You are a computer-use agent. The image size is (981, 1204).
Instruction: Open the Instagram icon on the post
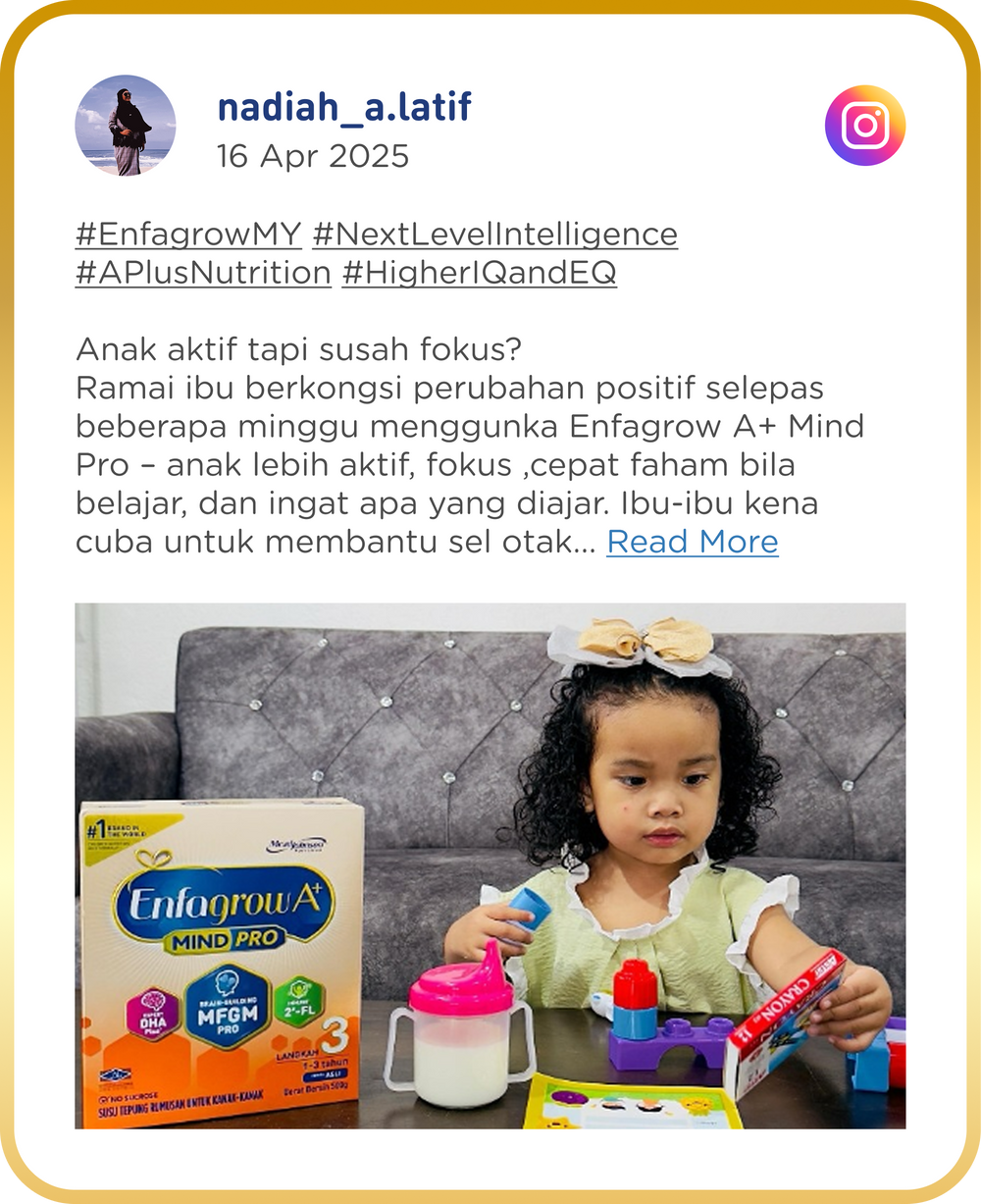pyautogui.click(x=864, y=126)
